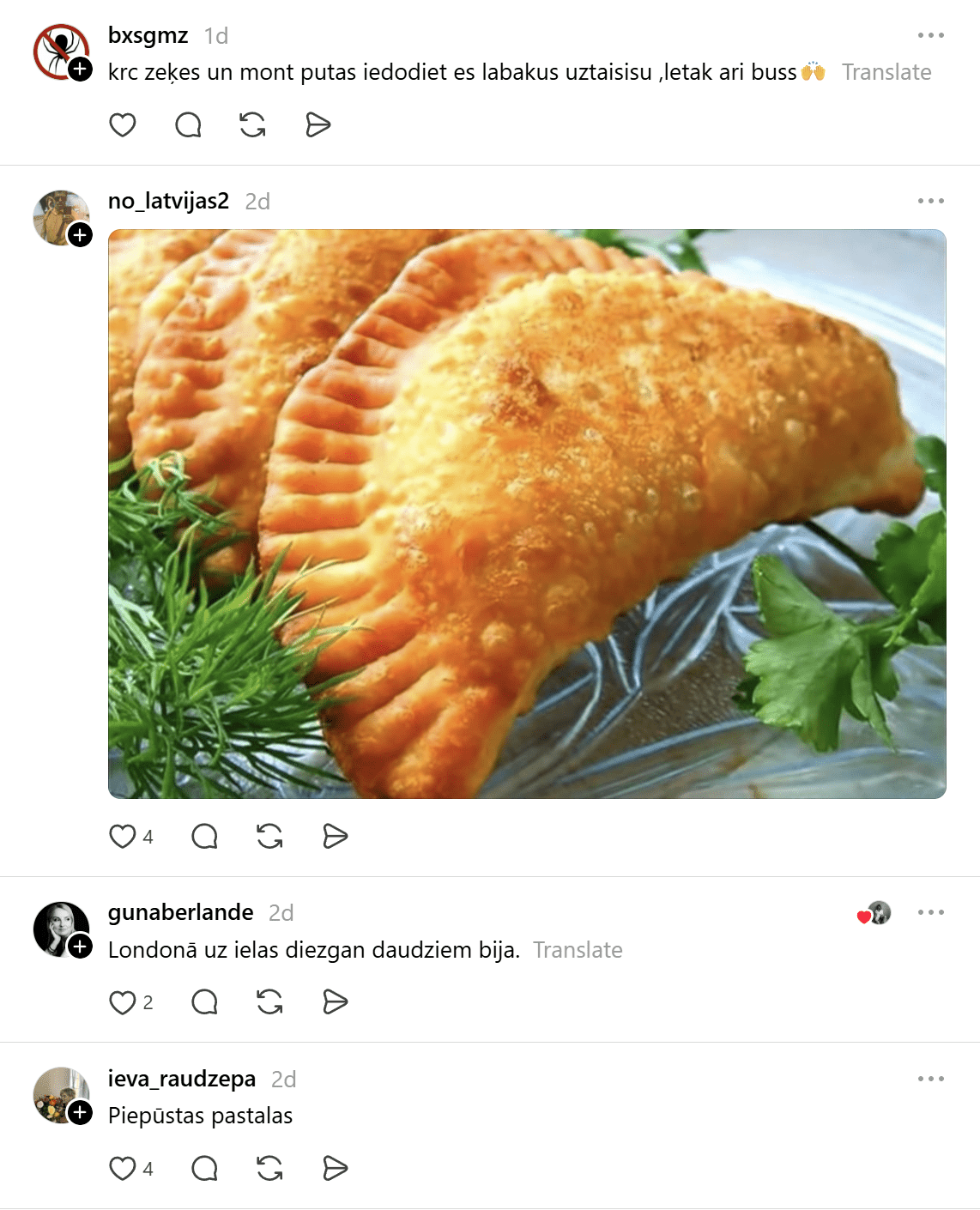Like the comment by bxsgmz

[x=123, y=125]
